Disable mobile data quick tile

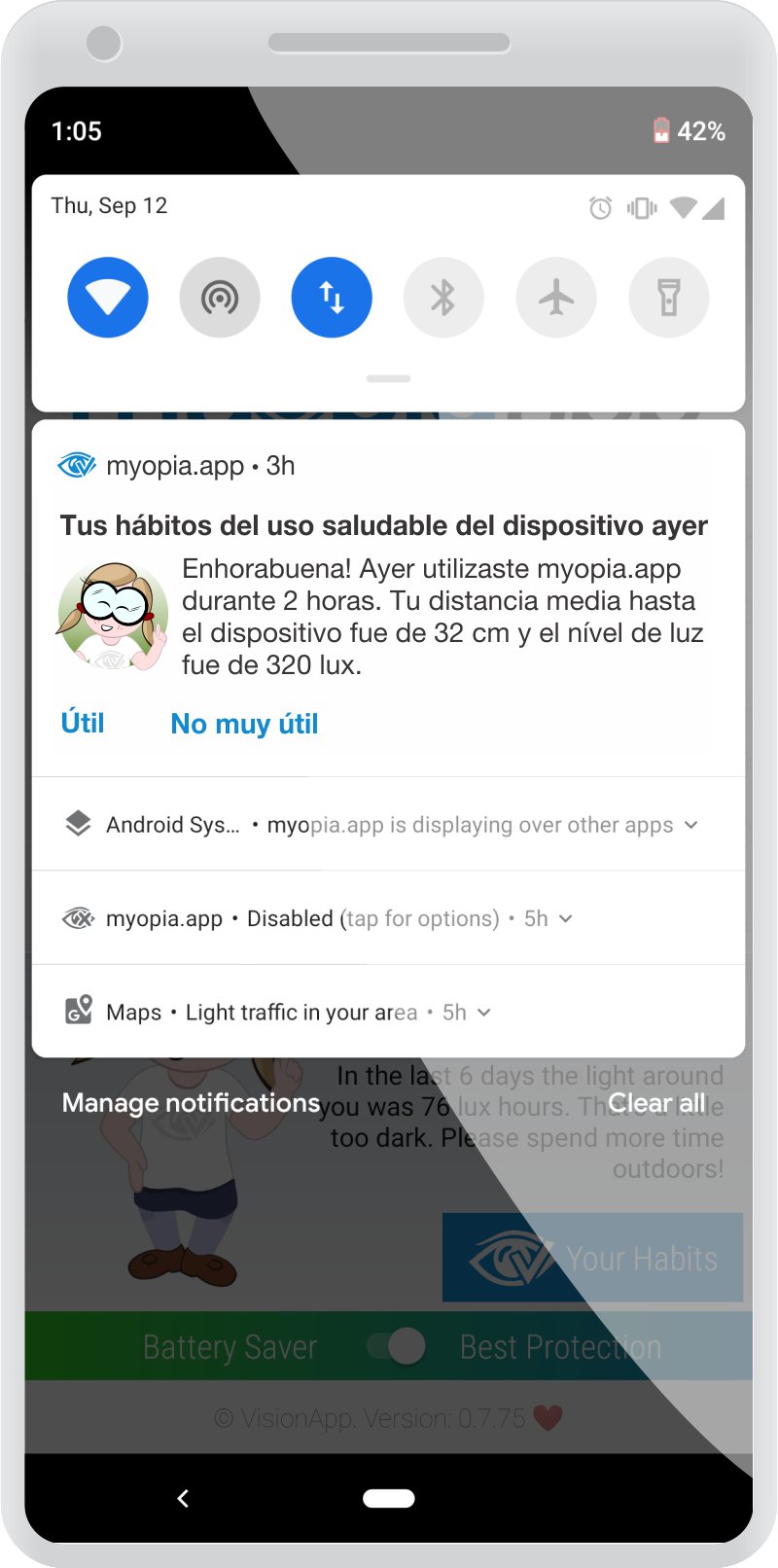(x=332, y=298)
